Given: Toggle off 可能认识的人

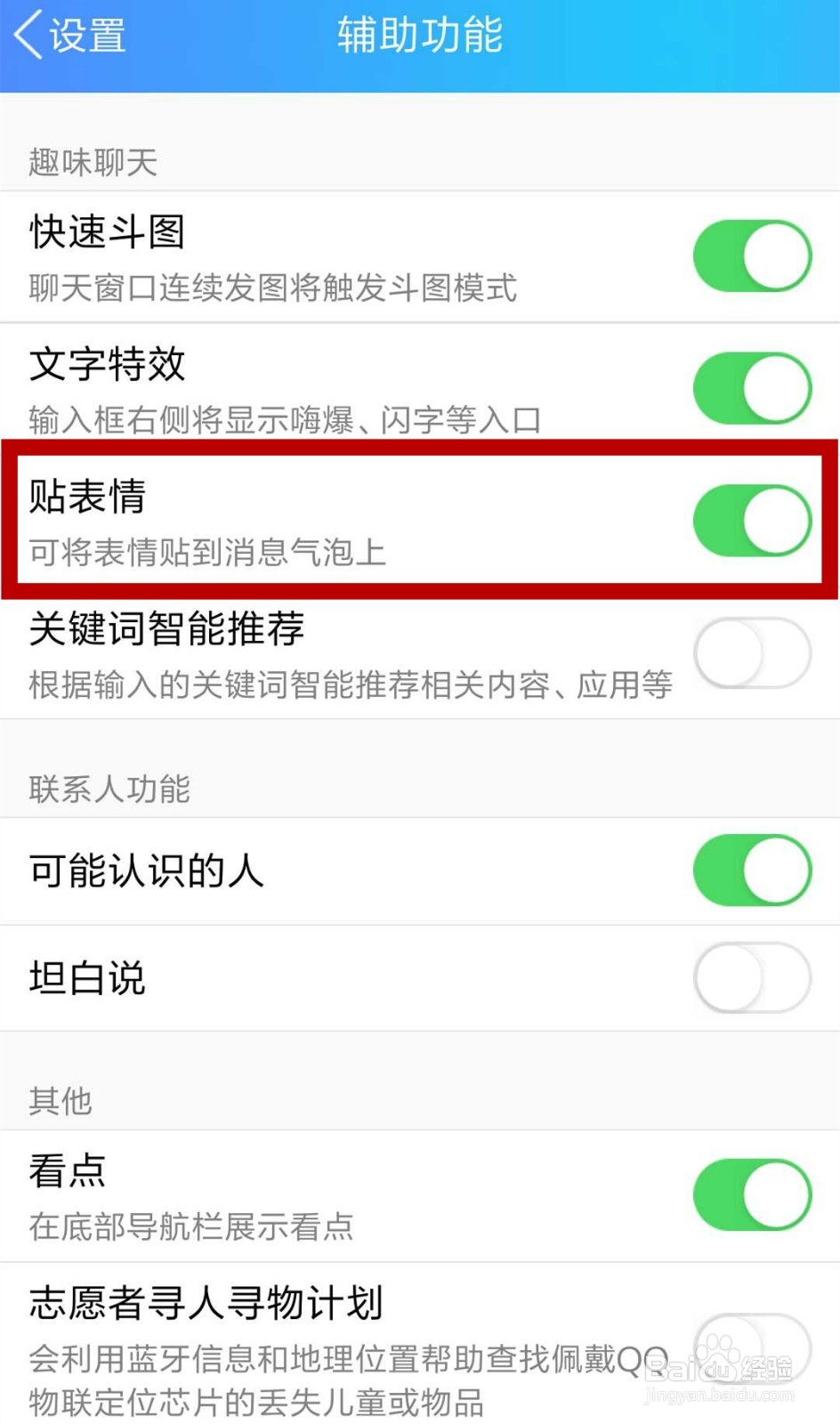Looking at the screenshot, I should pyautogui.click(x=752, y=870).
